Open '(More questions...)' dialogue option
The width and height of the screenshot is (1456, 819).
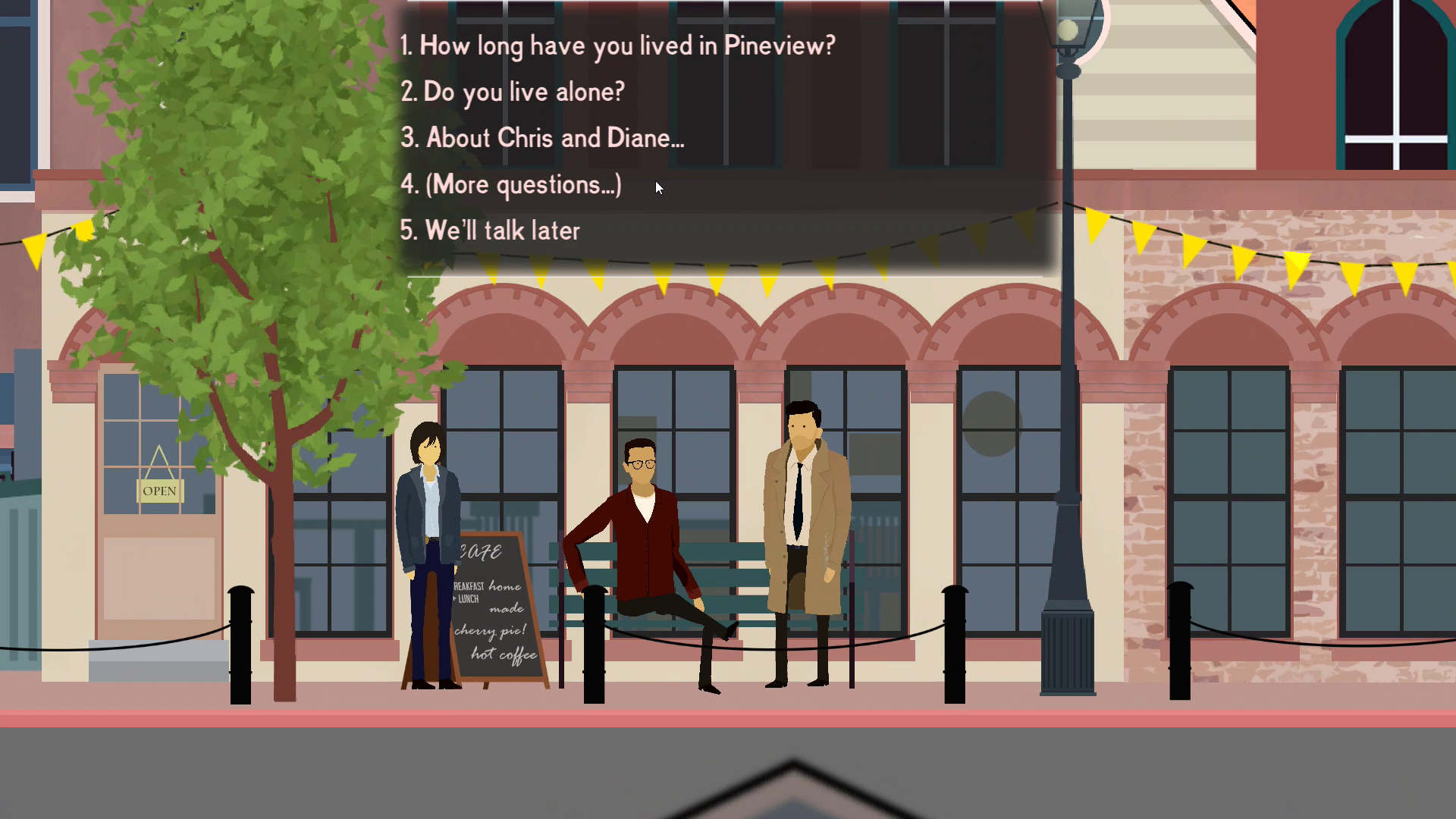511,185
